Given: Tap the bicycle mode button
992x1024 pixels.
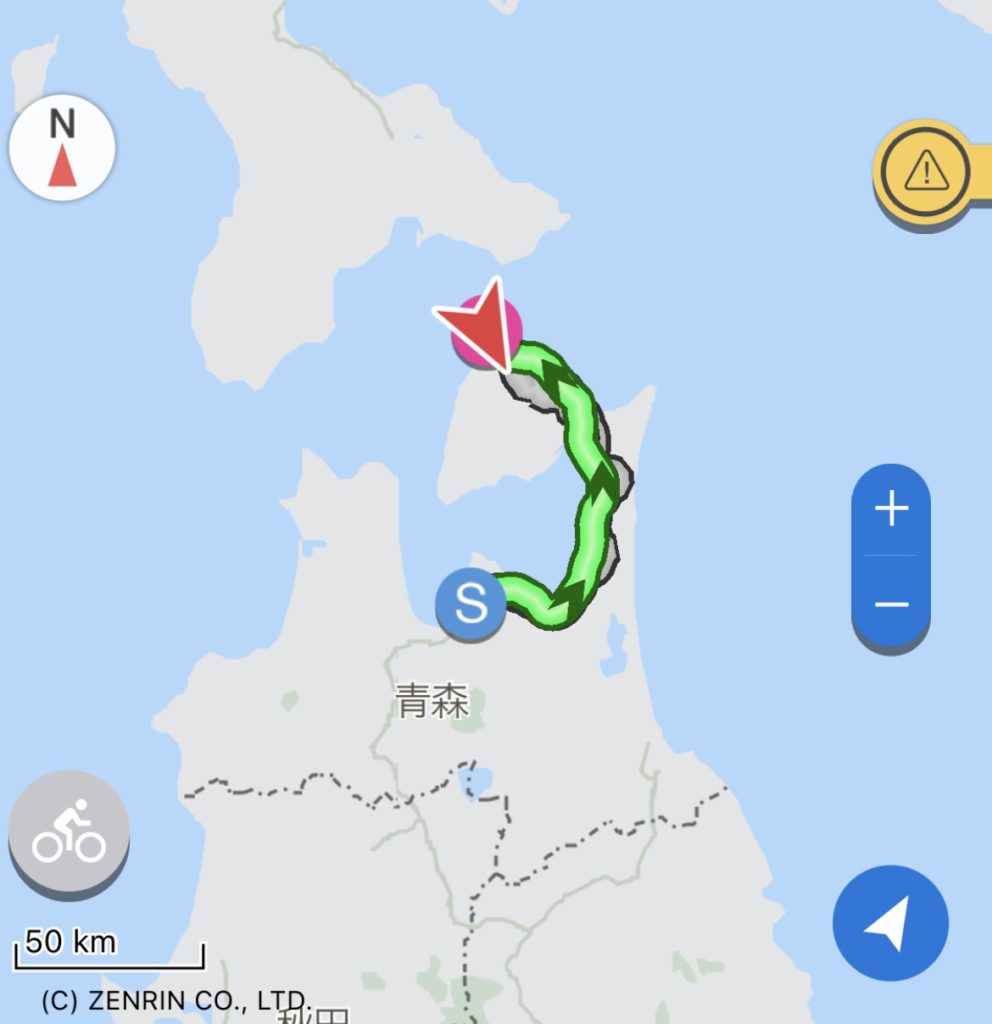Looking at the screenshot, I should [69, 835].
